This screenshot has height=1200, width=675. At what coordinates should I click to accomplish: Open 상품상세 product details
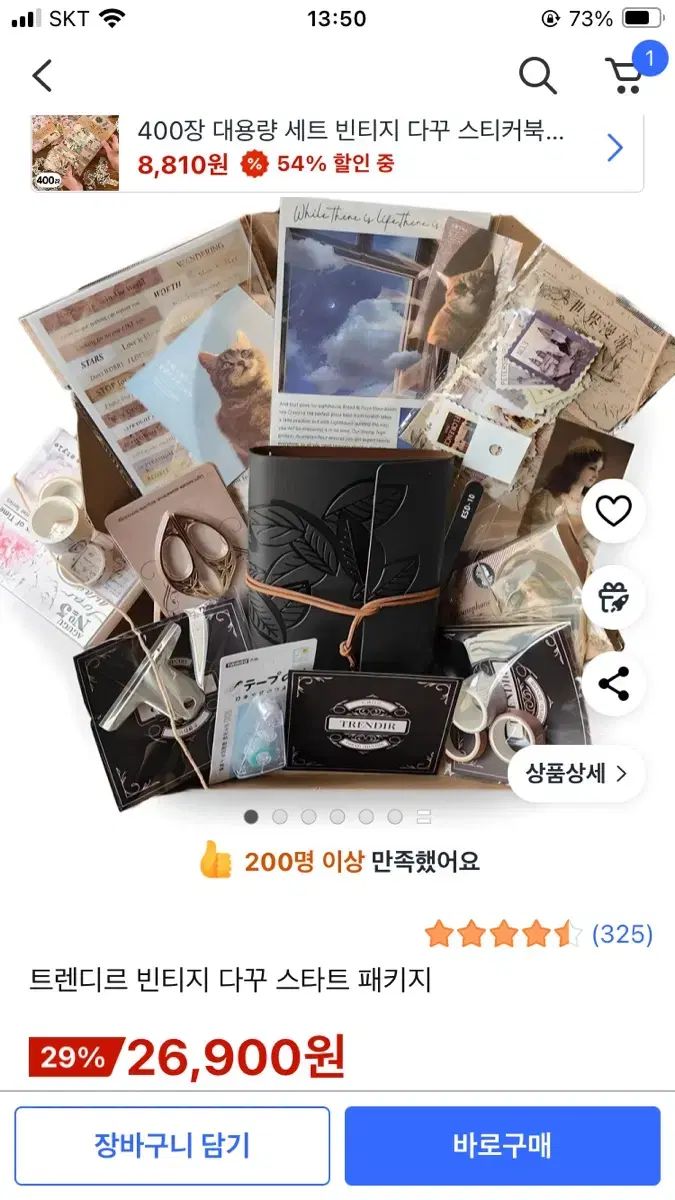[577, 774]
